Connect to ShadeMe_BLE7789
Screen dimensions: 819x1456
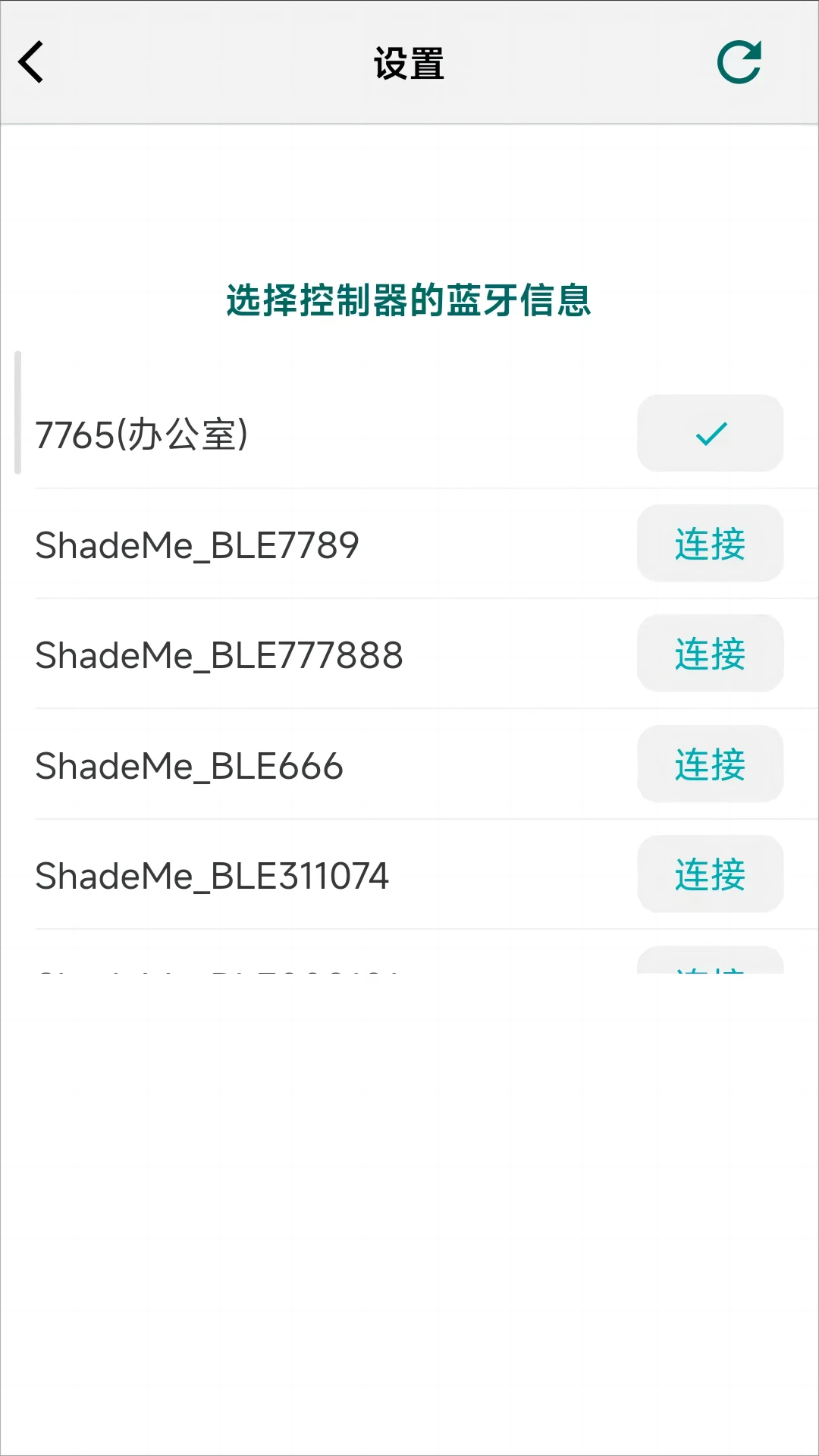(709, 544)
